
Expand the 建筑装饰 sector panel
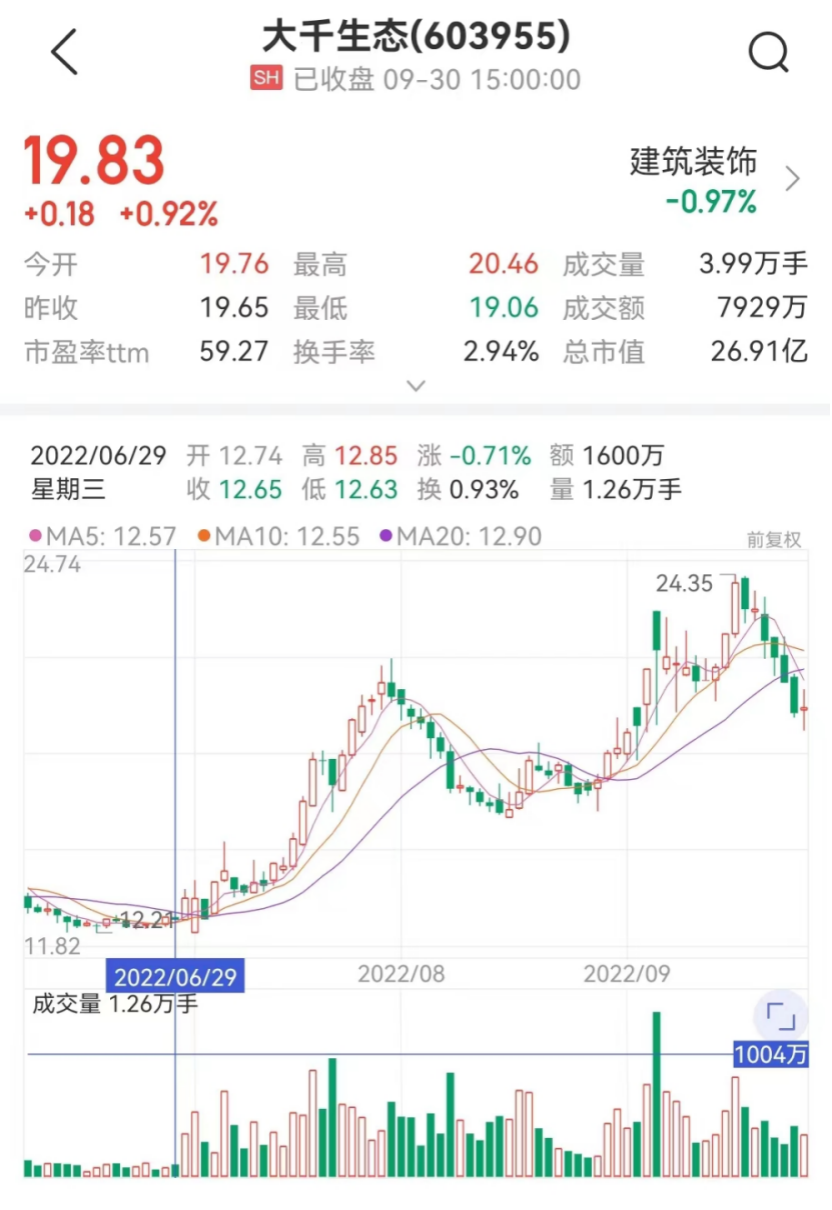[693, 162]
